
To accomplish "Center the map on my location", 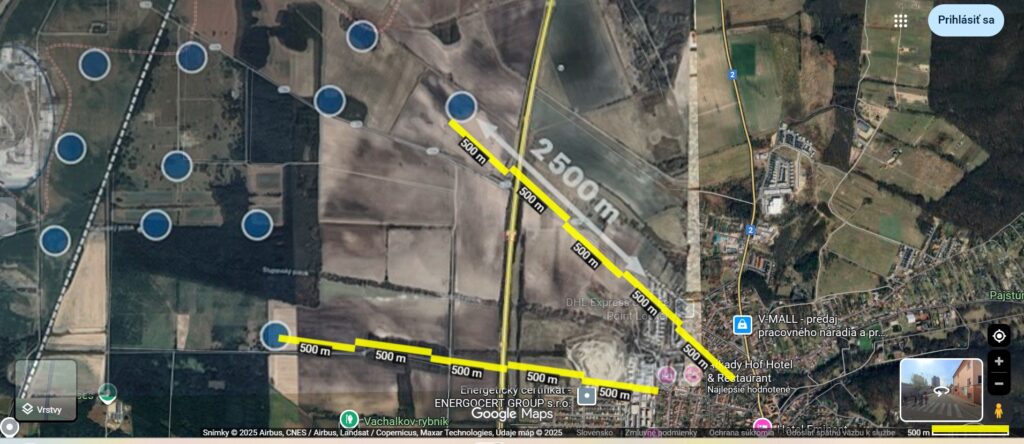I will [x=998, y=335].
